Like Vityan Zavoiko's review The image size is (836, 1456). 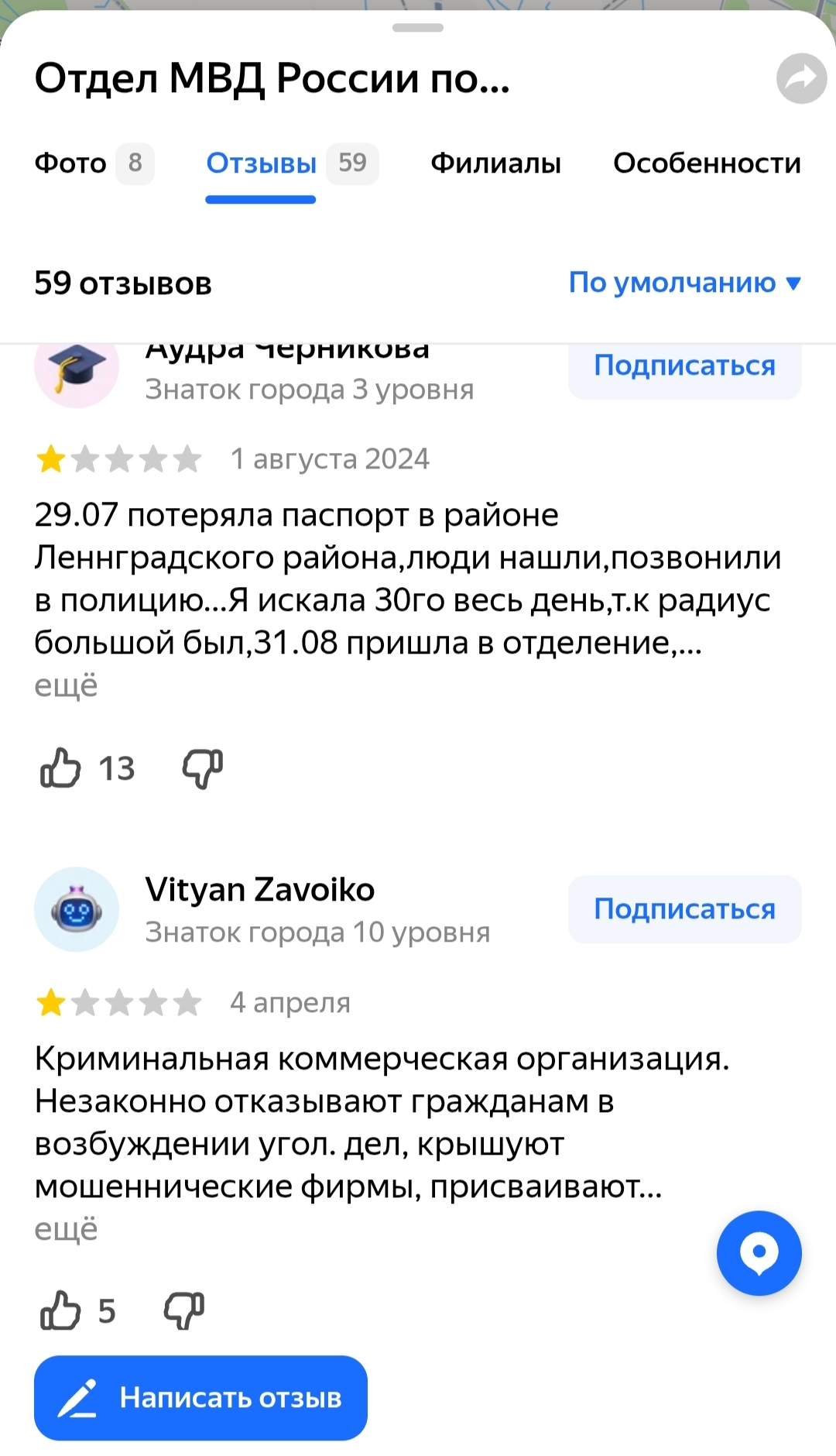(x=60, y=1311)
